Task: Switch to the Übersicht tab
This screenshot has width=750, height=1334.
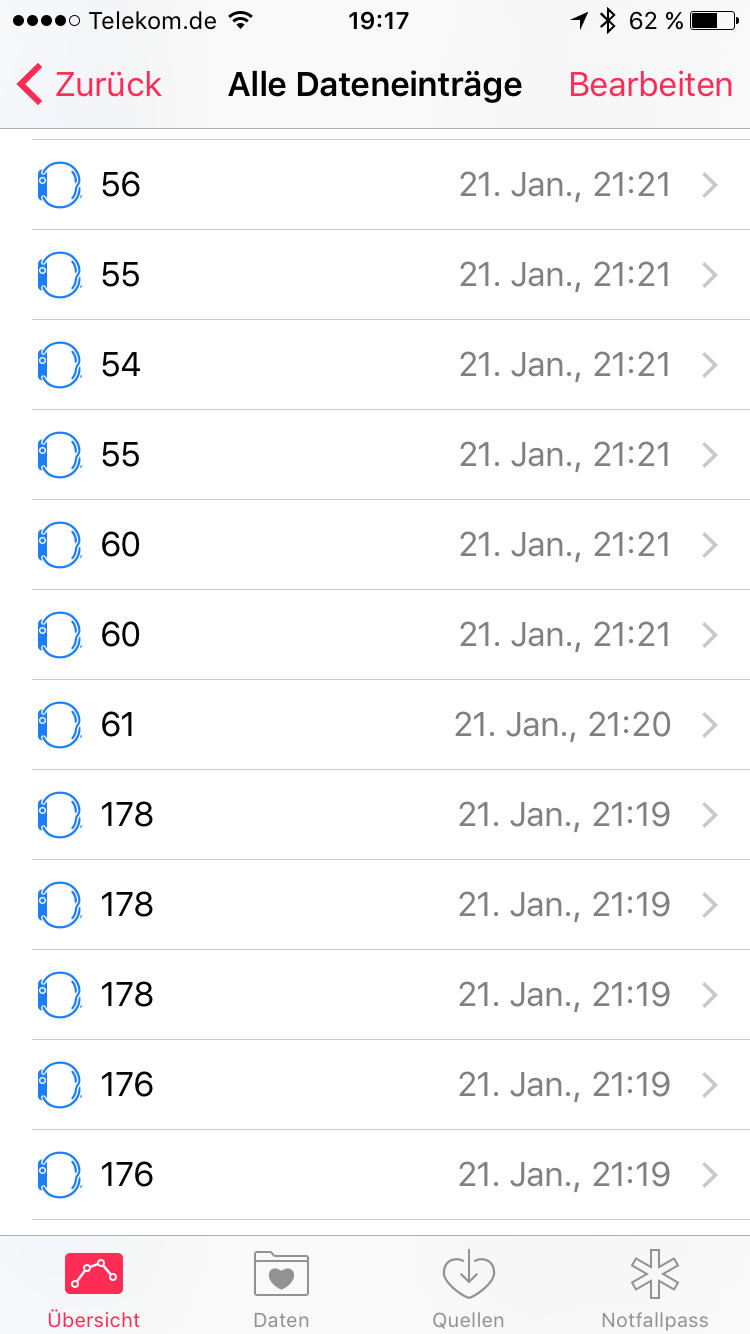Action: pos(94,1288)
